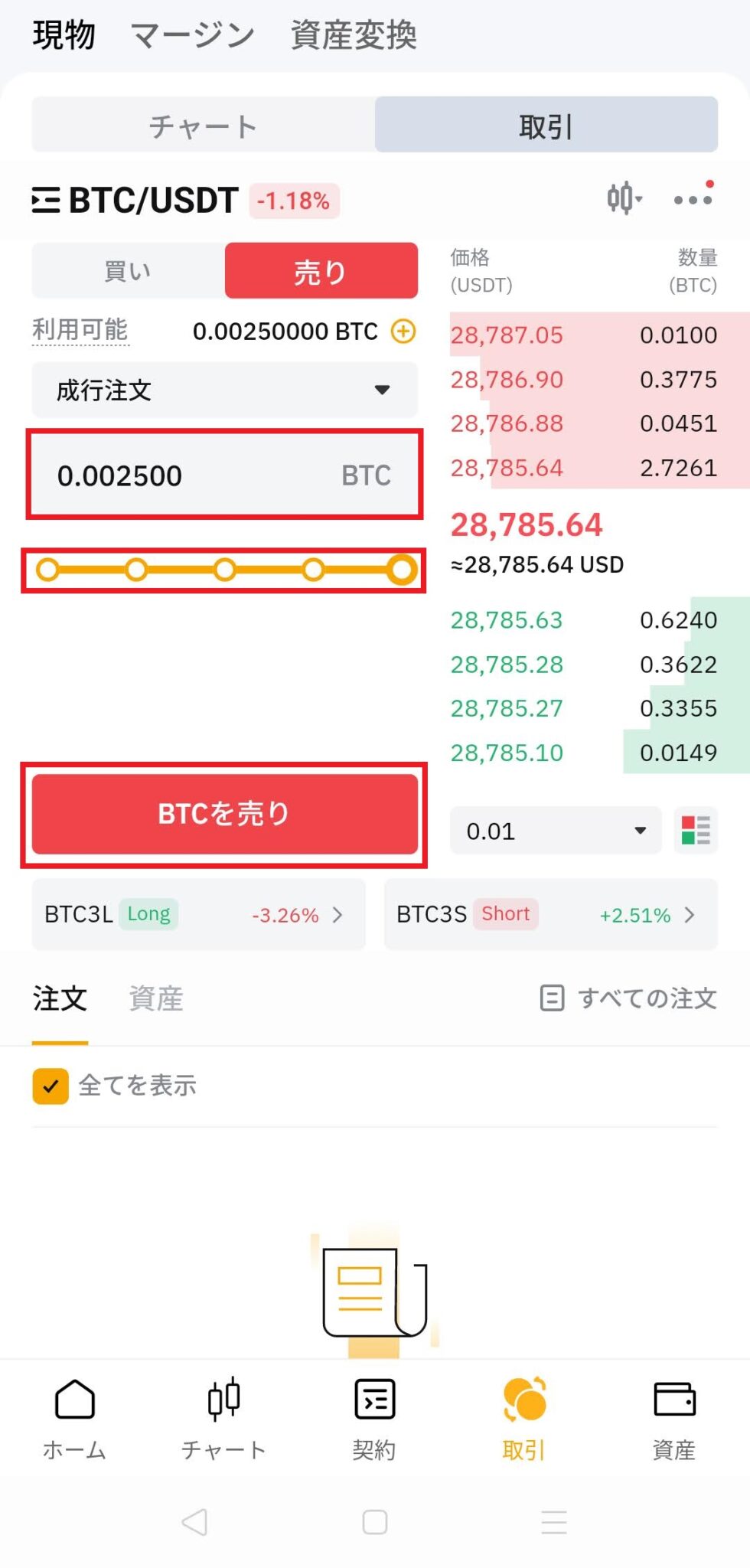Expand the 成行注文 order type dropdown
The image size is (750, 1568).
point(224,390)
